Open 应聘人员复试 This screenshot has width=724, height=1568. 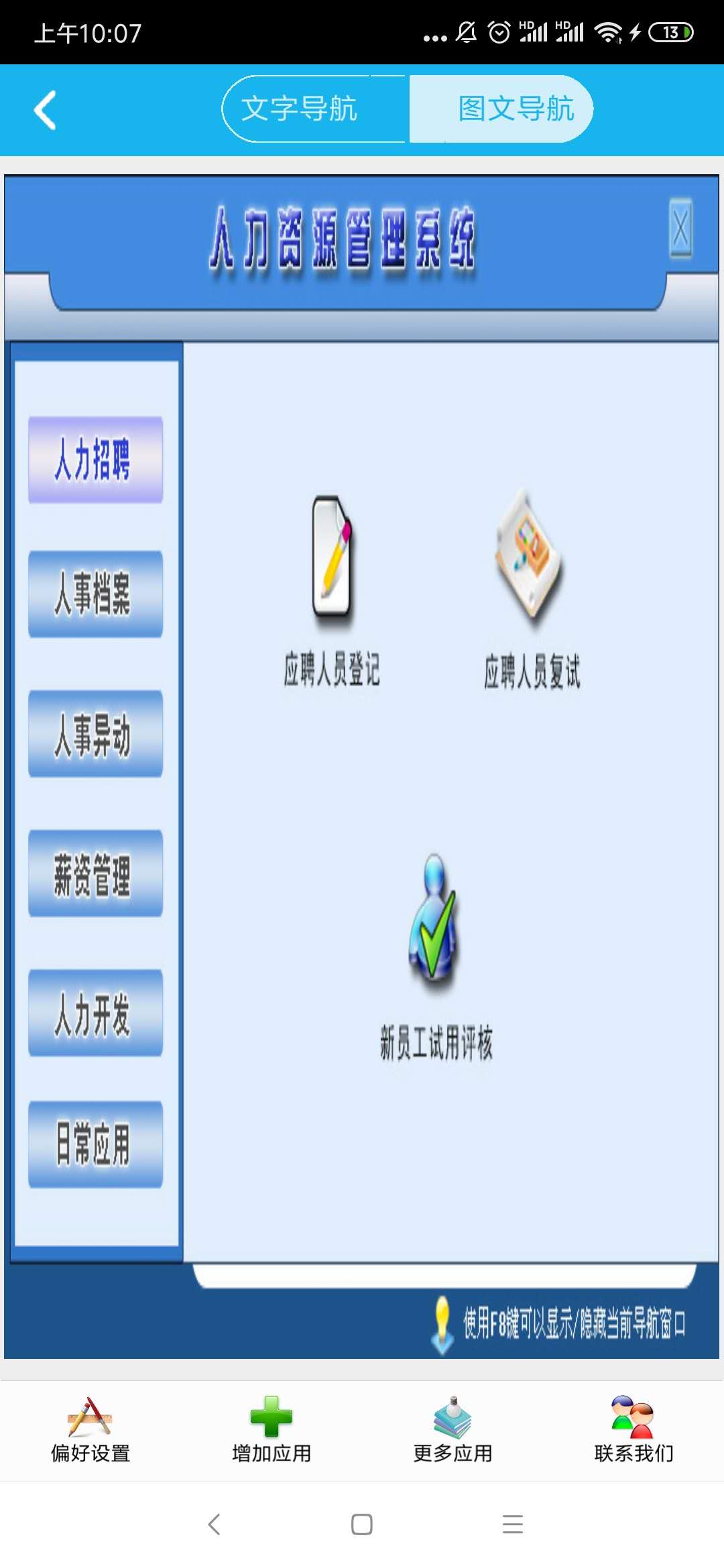click(532, 590)
